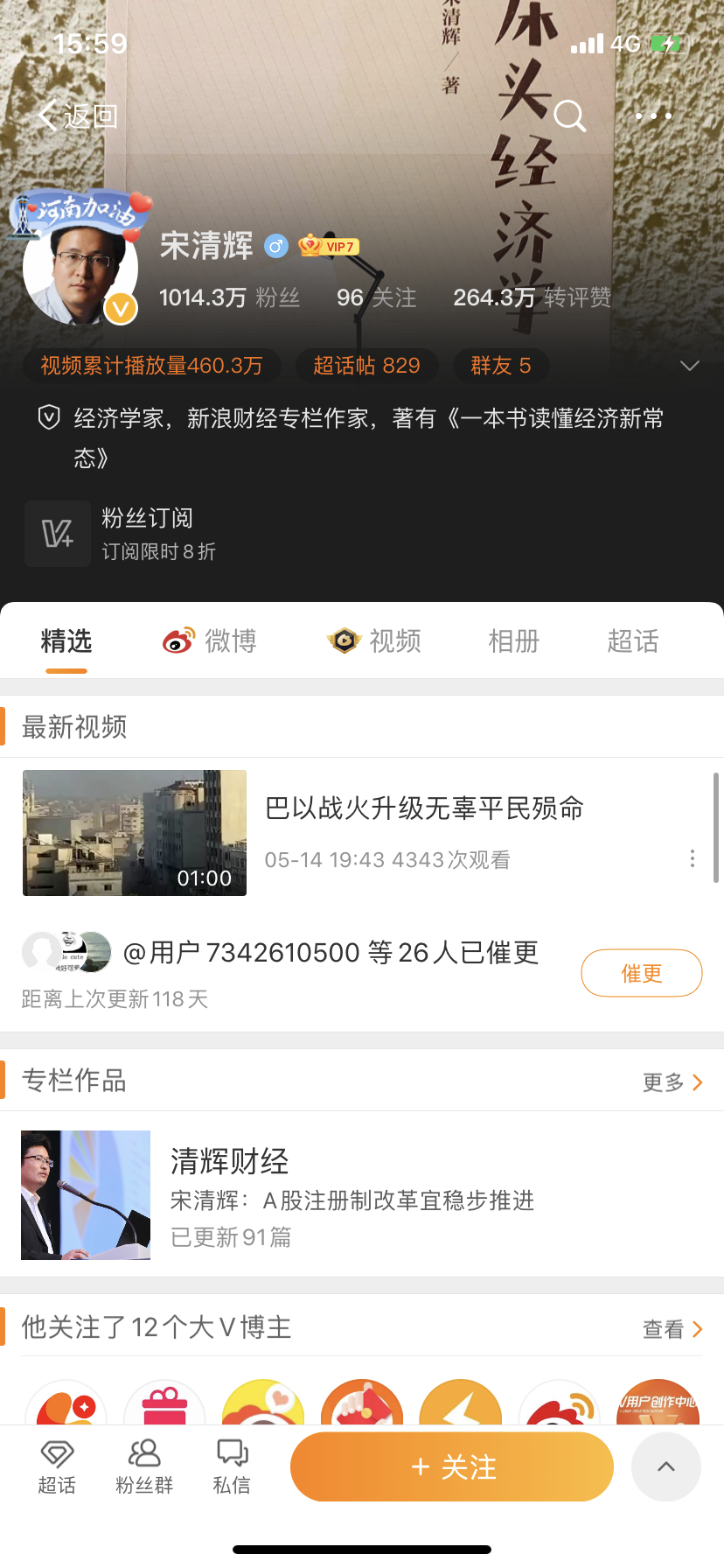The image size is (724, 1568).
Task: Tap the 粉丝订阅 subscription icon
Action: [57, 534]
